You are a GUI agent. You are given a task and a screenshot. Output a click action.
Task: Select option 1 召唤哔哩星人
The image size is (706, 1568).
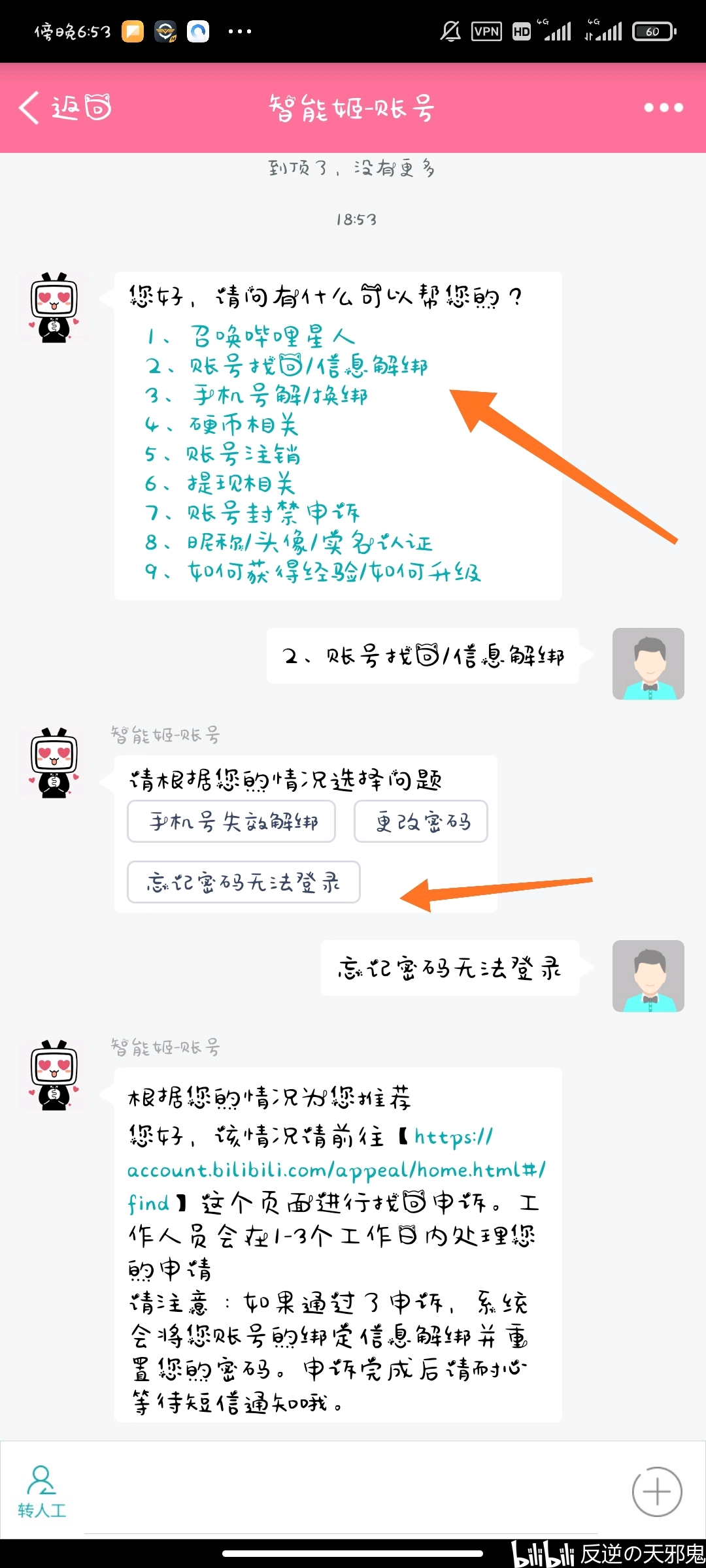click(251, 336)
